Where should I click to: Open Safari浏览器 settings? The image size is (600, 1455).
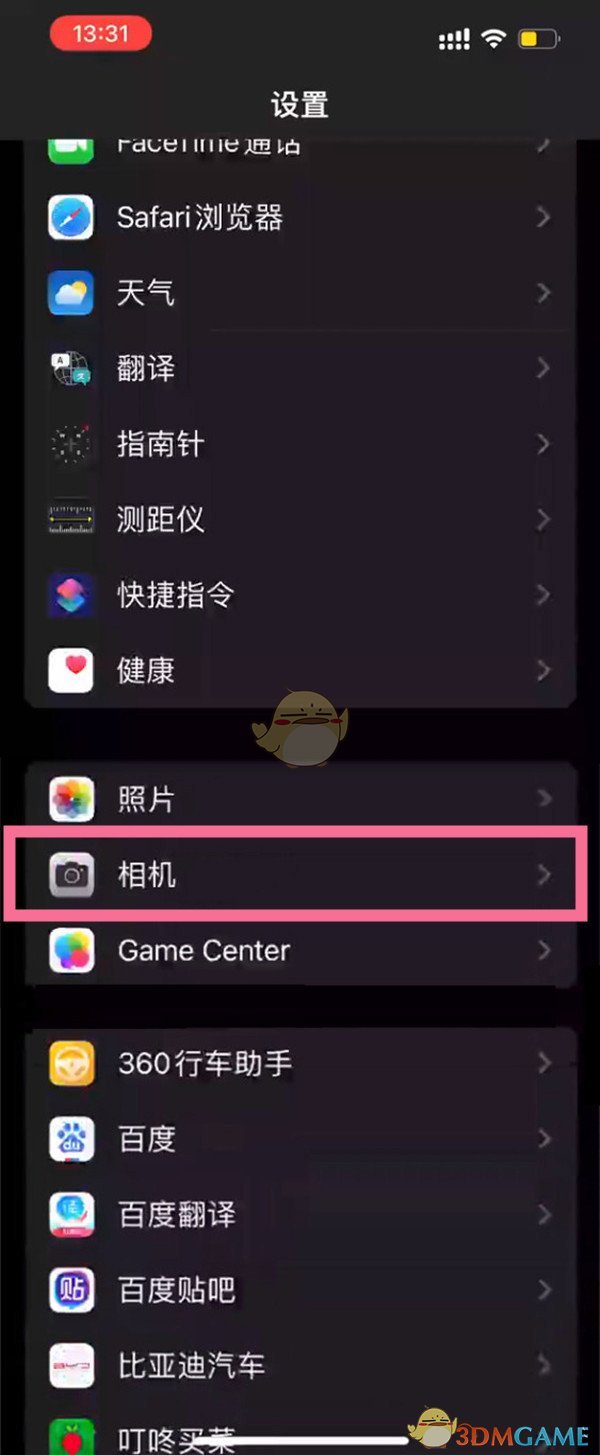(x=300, y=217)
